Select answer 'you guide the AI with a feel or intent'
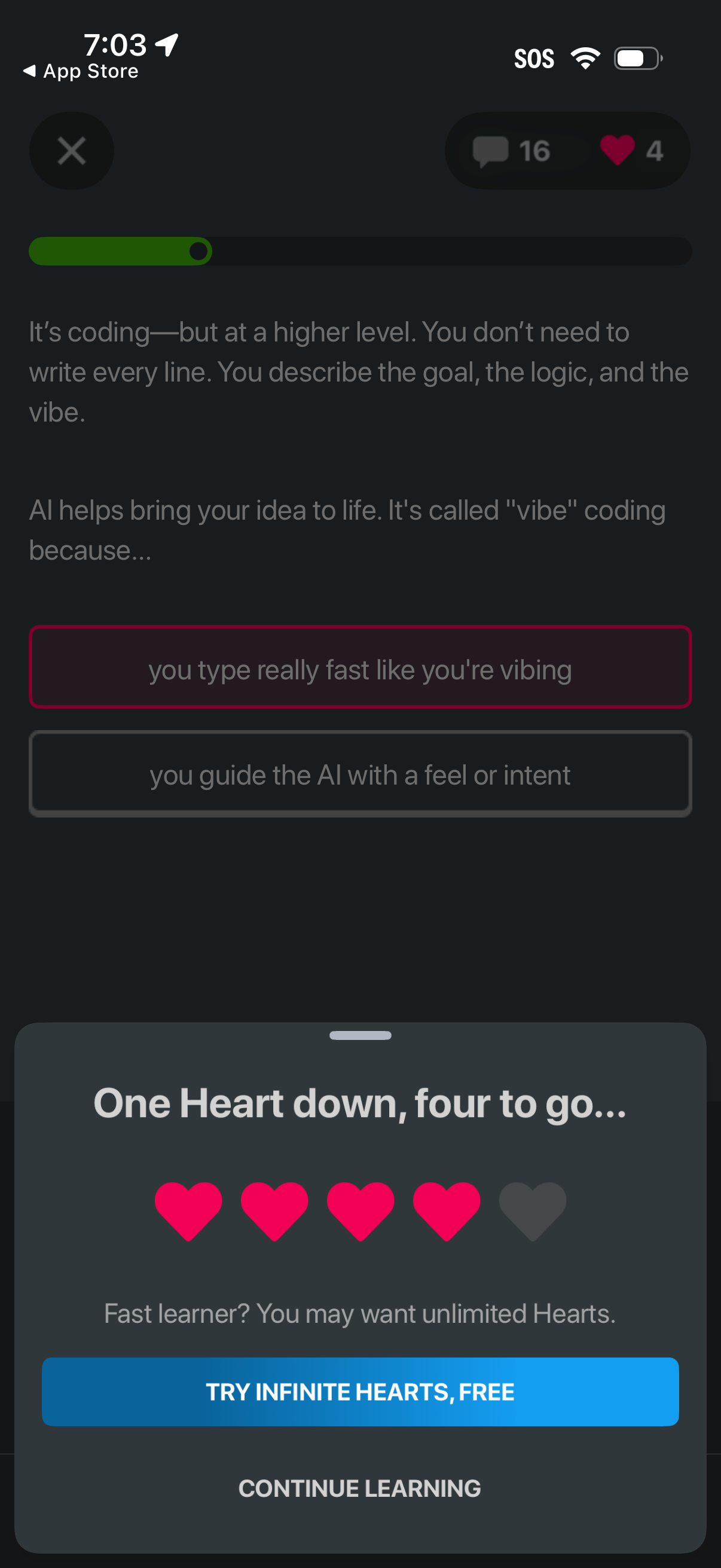 [x=360, y=774]
